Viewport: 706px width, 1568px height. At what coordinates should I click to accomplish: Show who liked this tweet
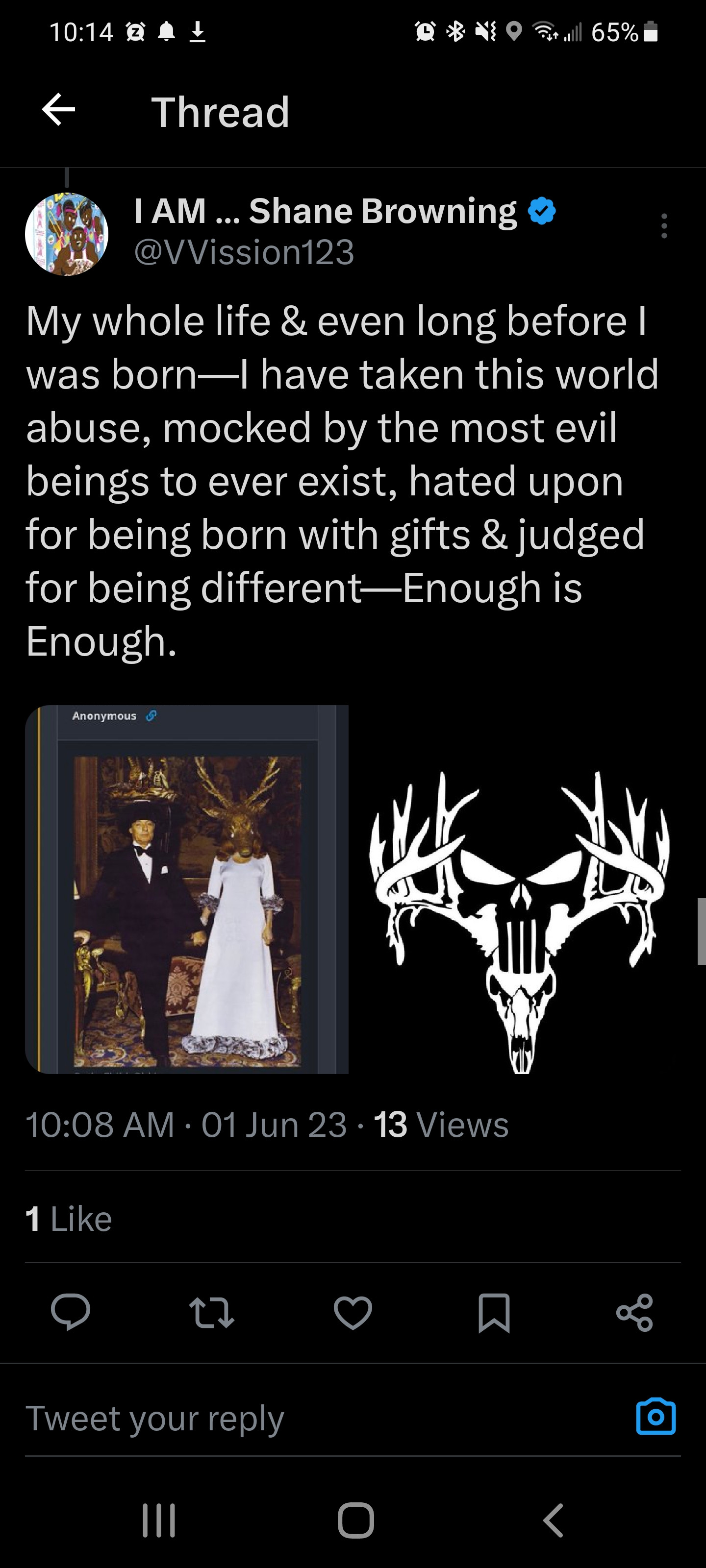(69, 1219)
